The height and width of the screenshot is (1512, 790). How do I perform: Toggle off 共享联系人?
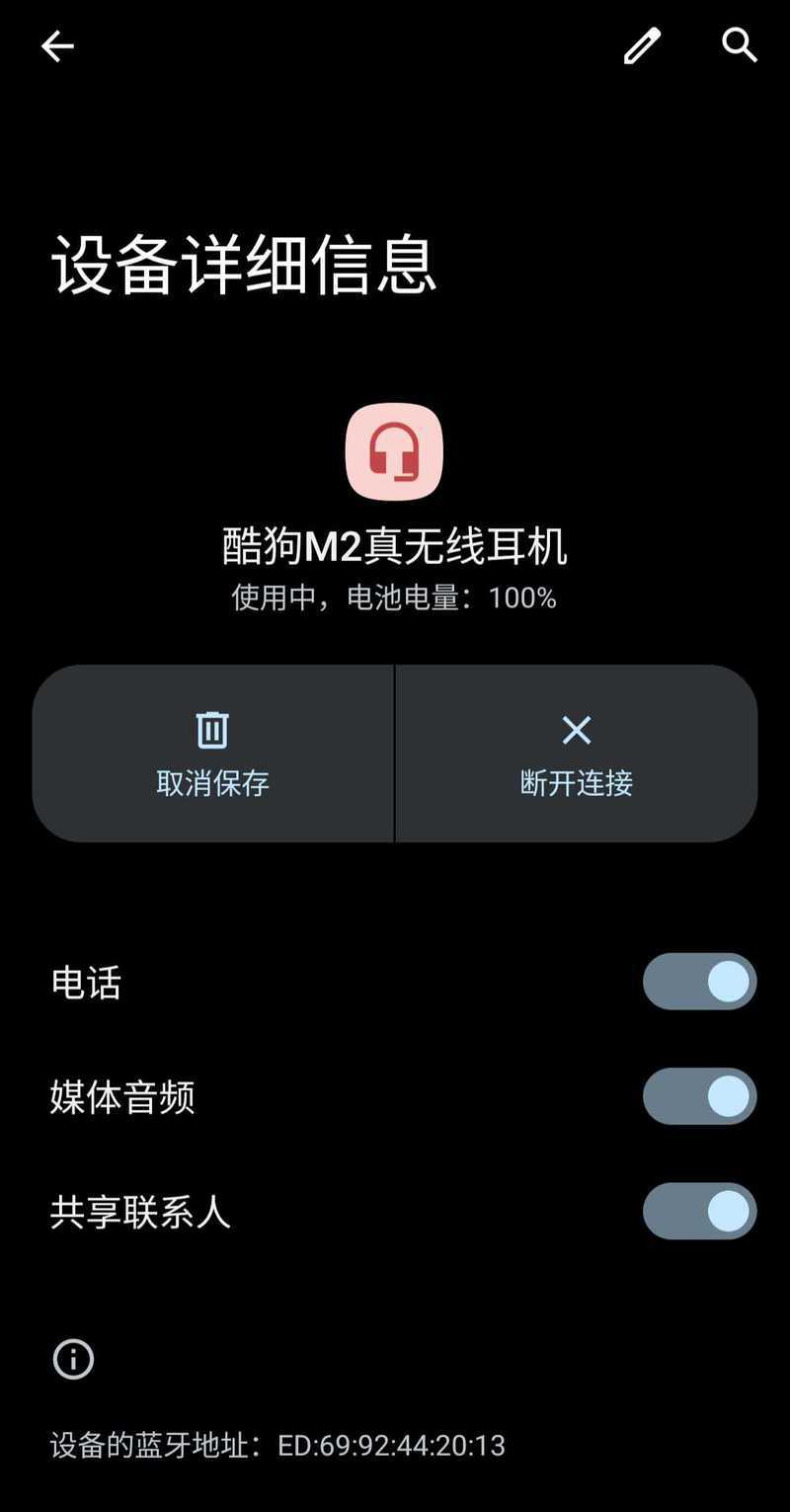pyautogui.click(x=700, y=1211)
